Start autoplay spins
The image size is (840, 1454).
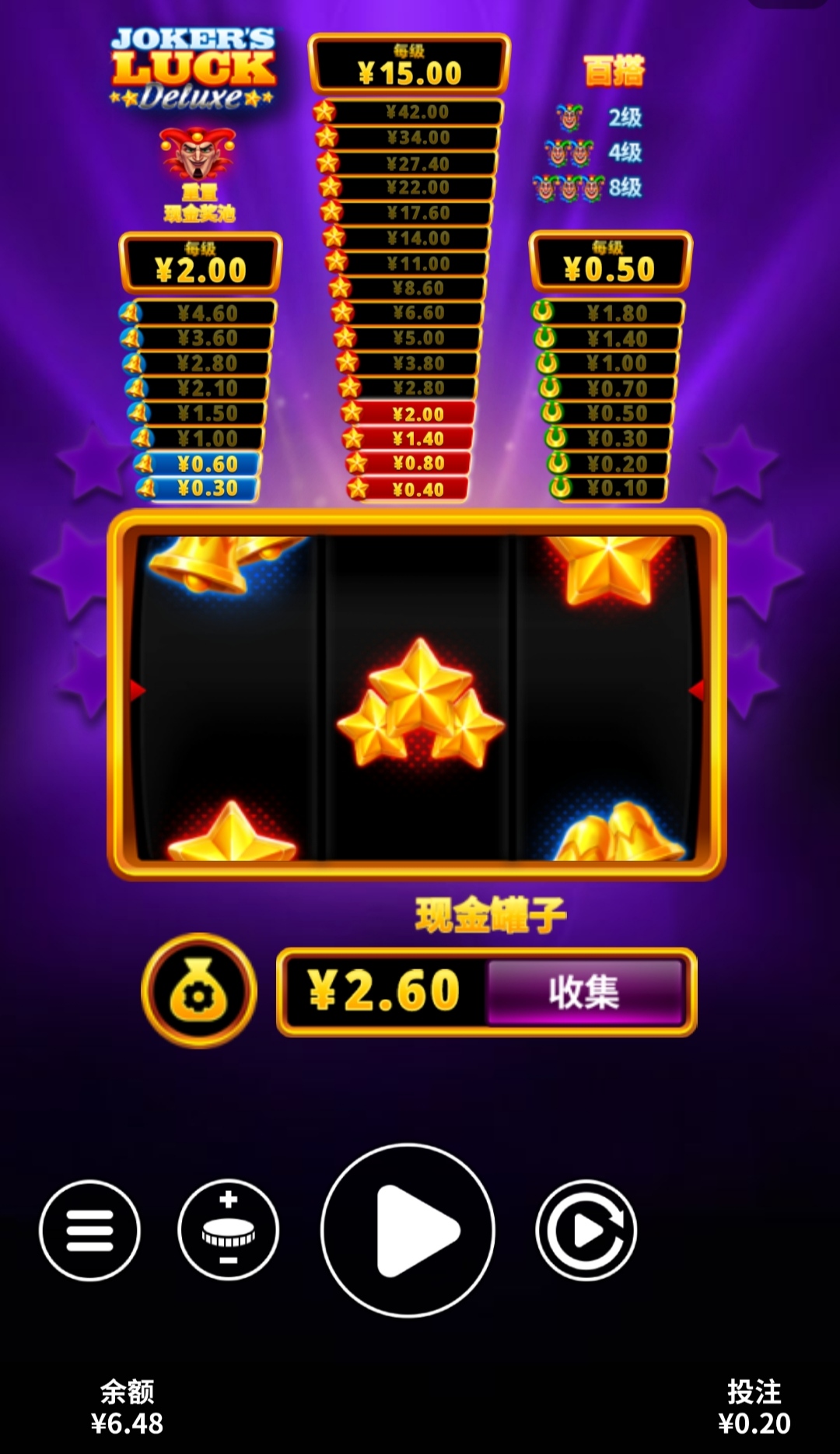586,1231
